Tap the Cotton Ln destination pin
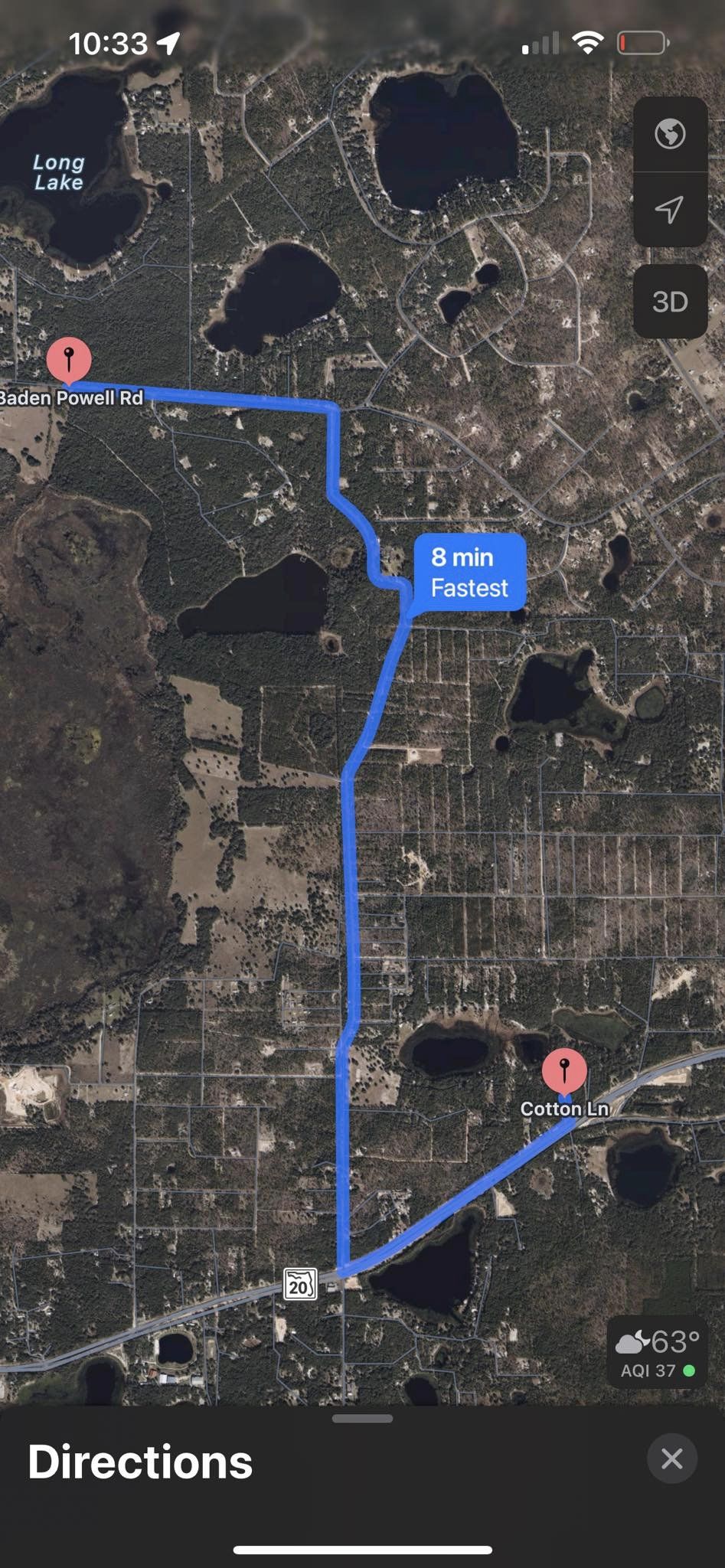 pos(564,1073)
